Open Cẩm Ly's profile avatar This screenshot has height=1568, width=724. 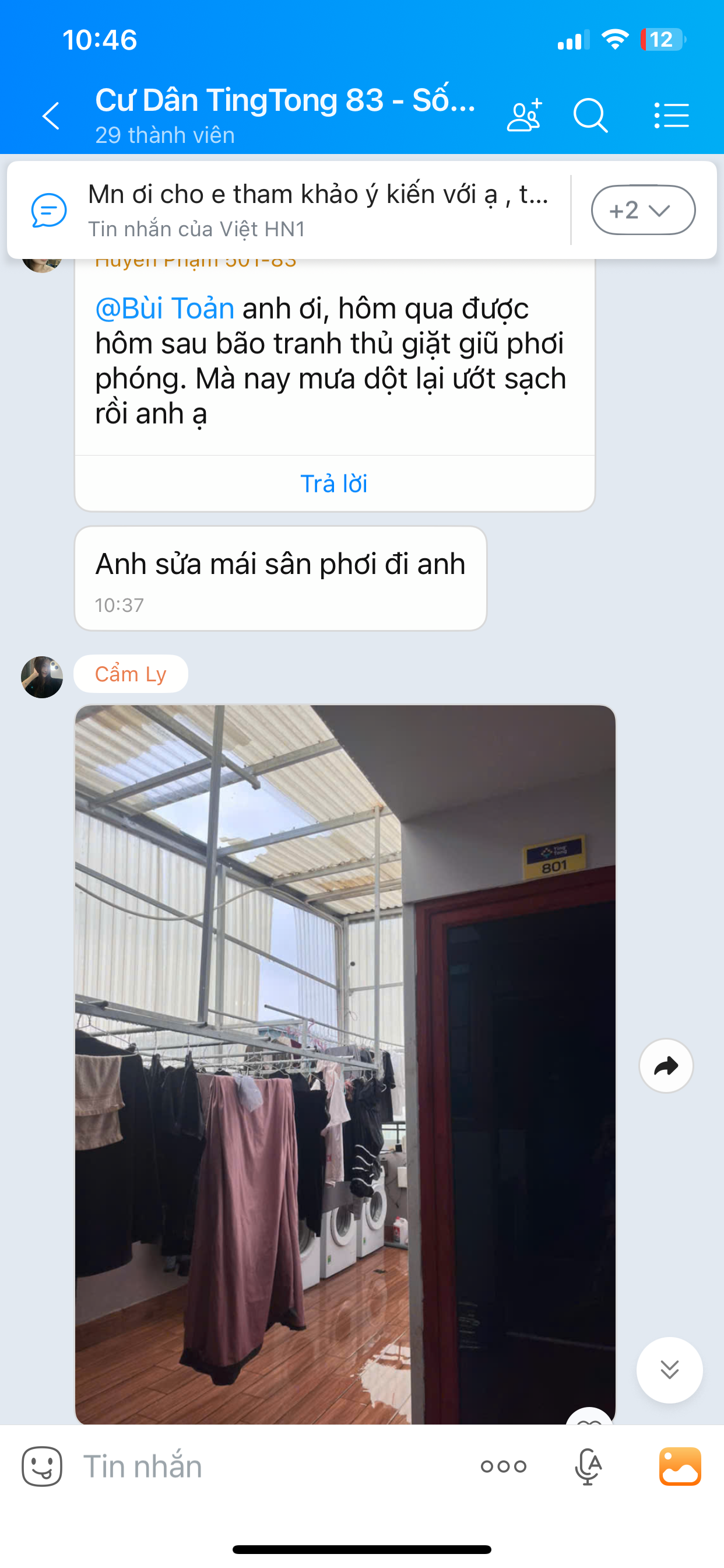[42, 677]
